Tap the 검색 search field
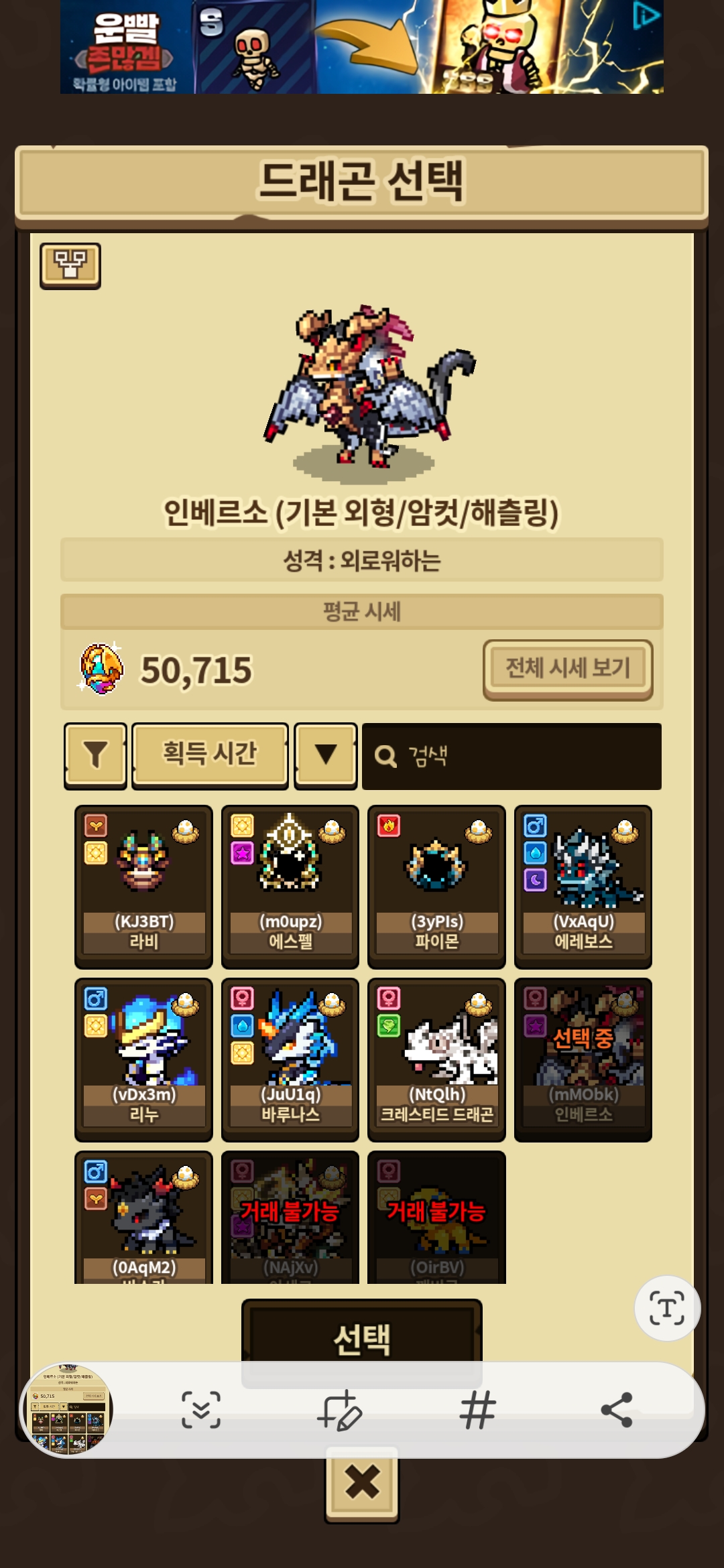 click(x=511, y=757)
